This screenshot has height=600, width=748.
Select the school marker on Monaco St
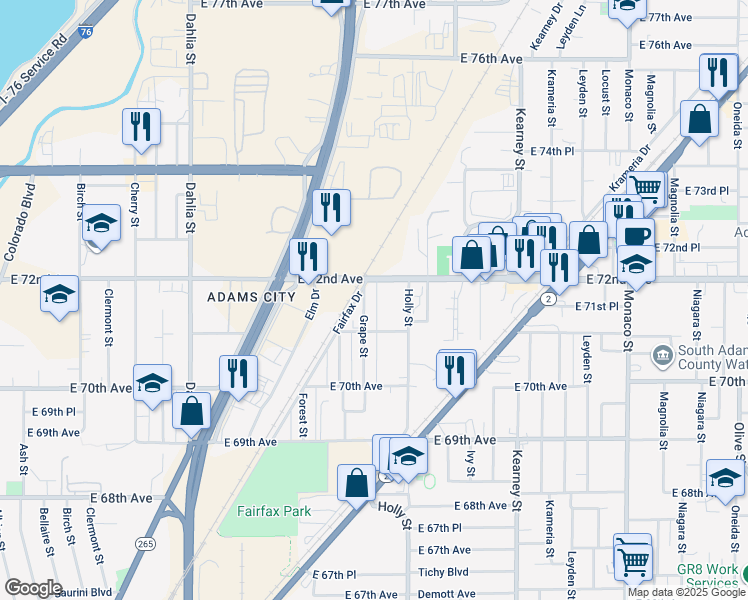pyautogui.click(x=635, y=265)
